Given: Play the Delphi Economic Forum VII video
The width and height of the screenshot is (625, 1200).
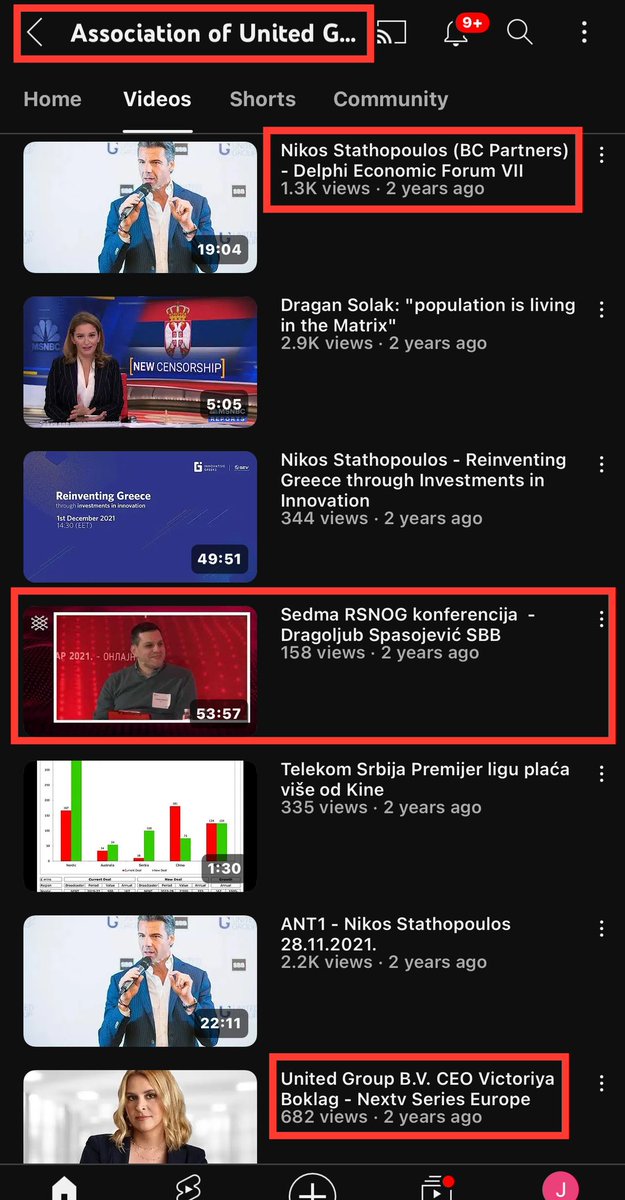Looking at the screenshot, I should [x=140, y=207].
